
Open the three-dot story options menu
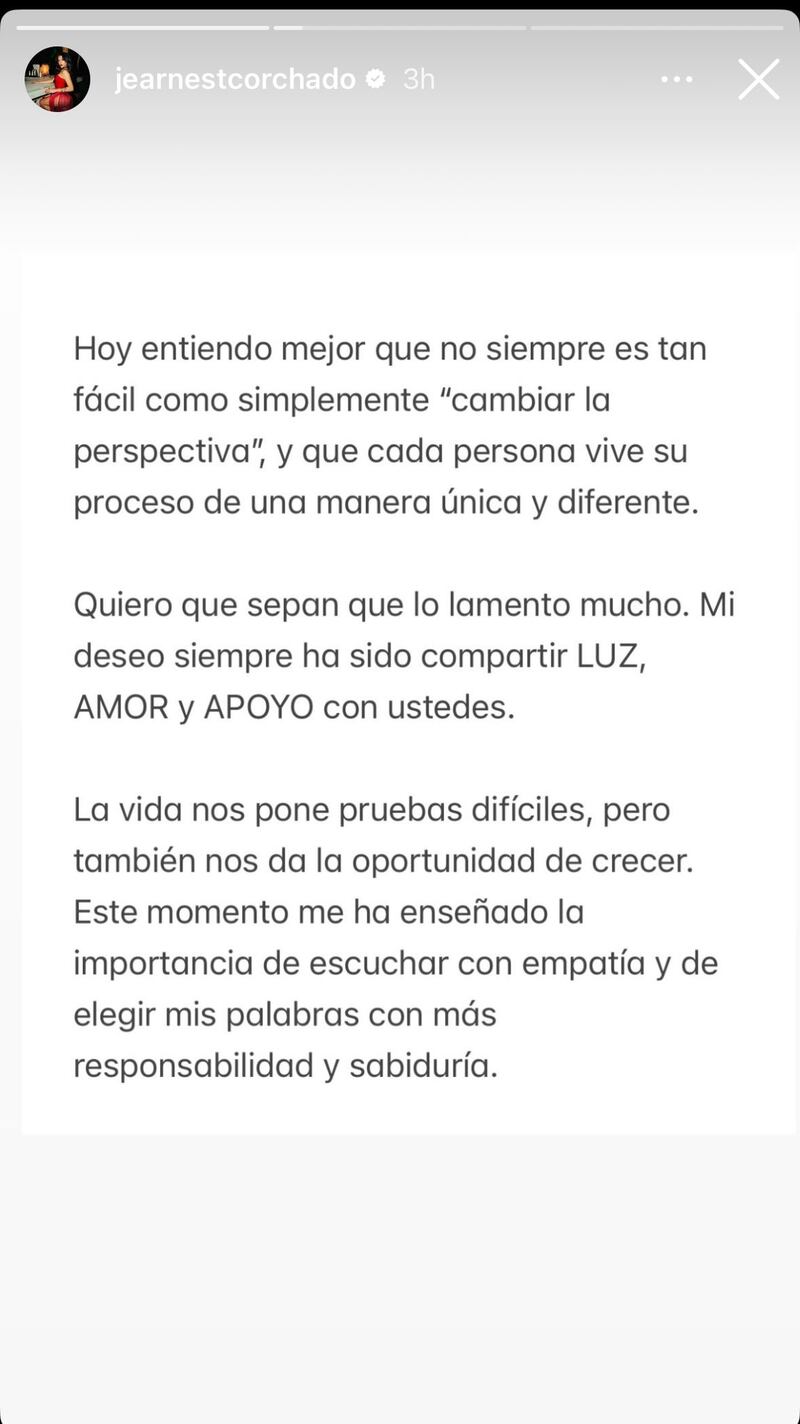pyautogui.click(x=677, y=79)
